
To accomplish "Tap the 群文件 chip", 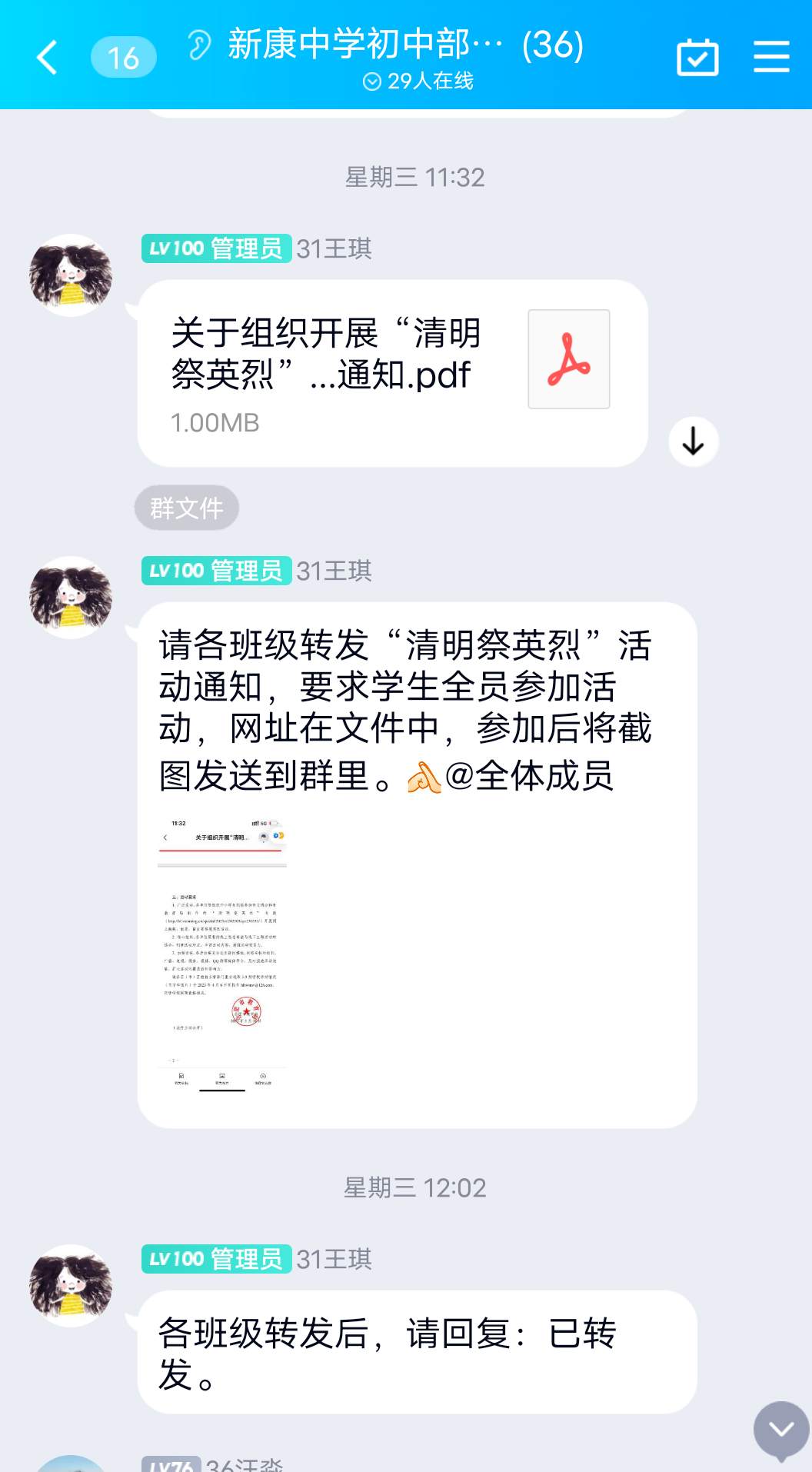I will [187, 508].
